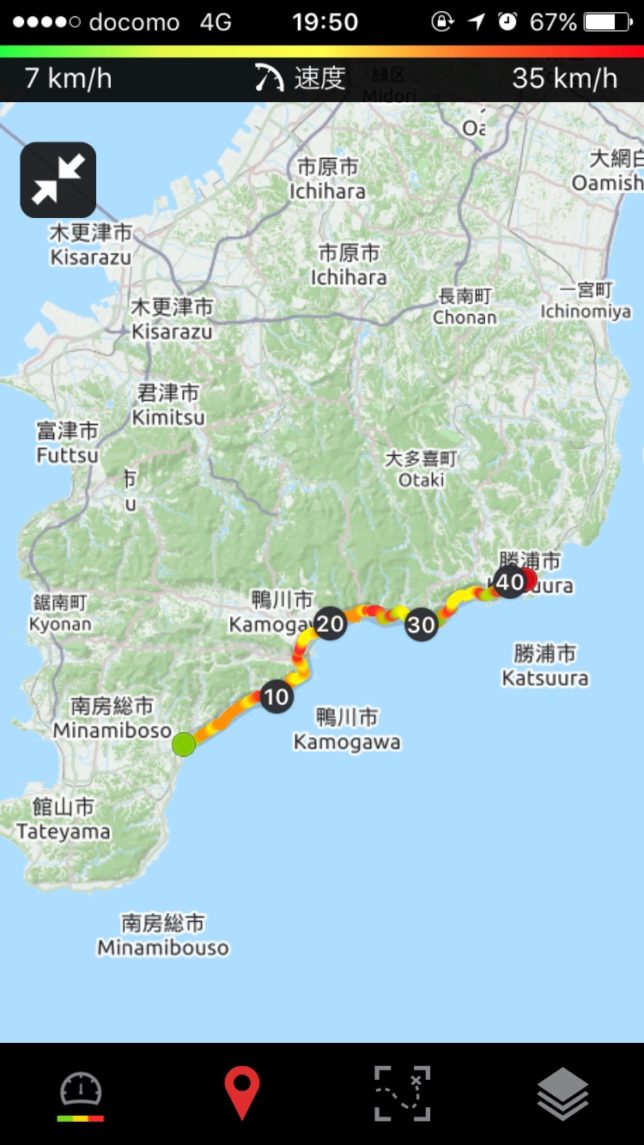The image size is (644, 1145).
Task: Tap the 20 km route marker
Action: [330, 624]
